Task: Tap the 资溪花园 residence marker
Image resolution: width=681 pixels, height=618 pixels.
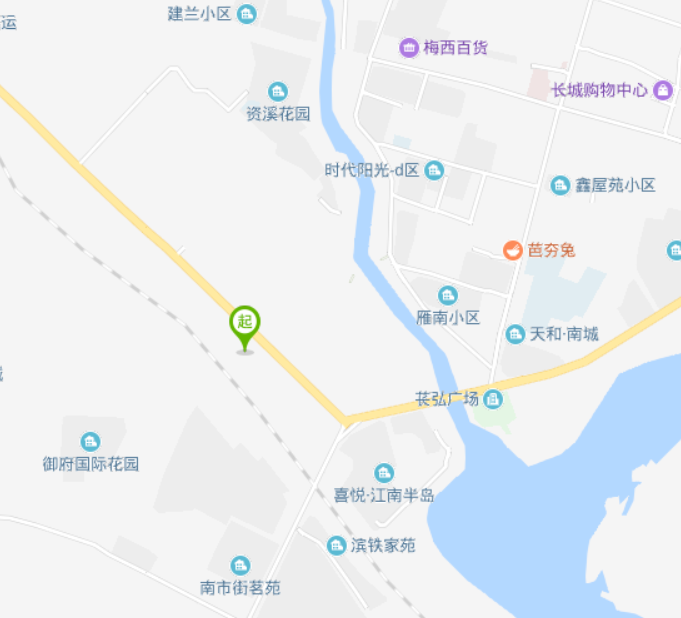Action: 278,92
